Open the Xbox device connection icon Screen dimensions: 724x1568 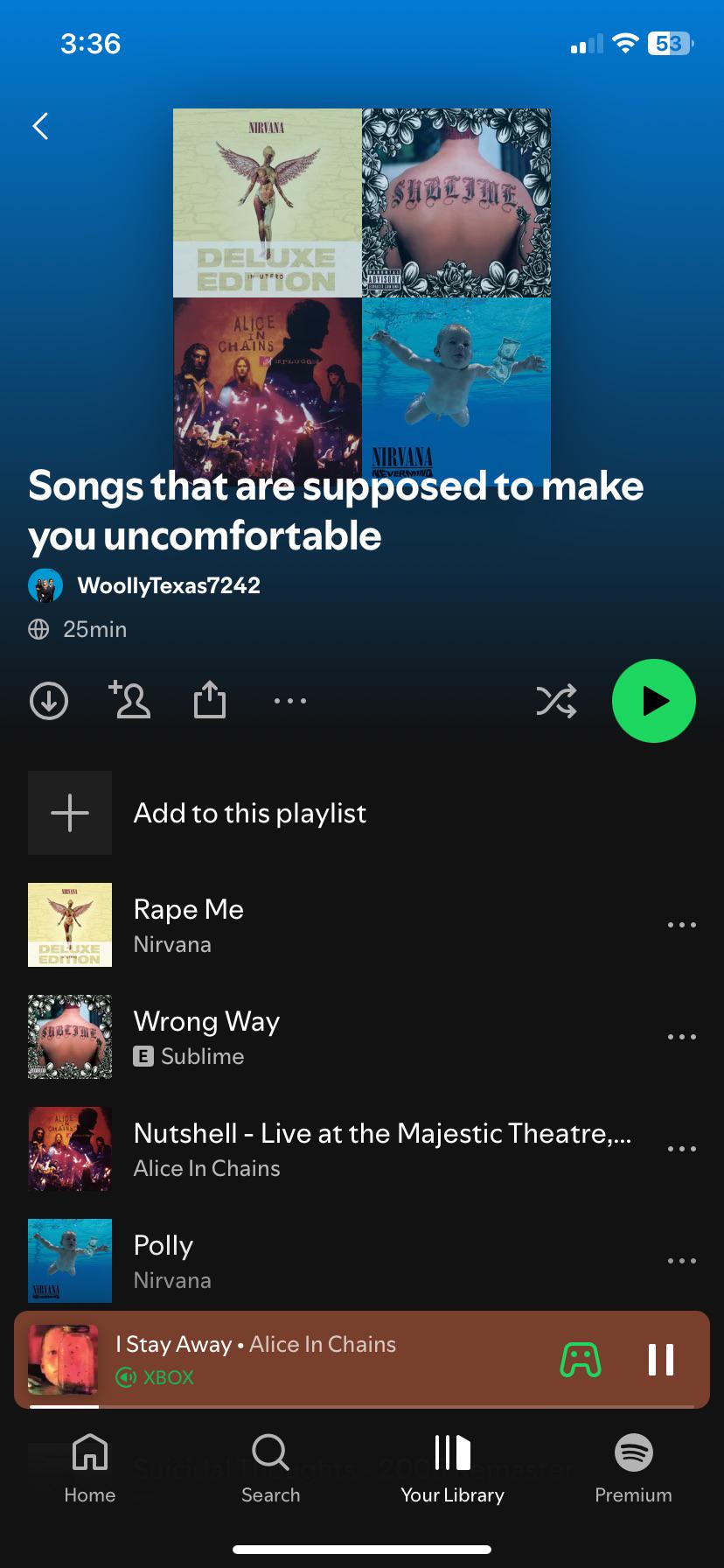(581, 1360)
